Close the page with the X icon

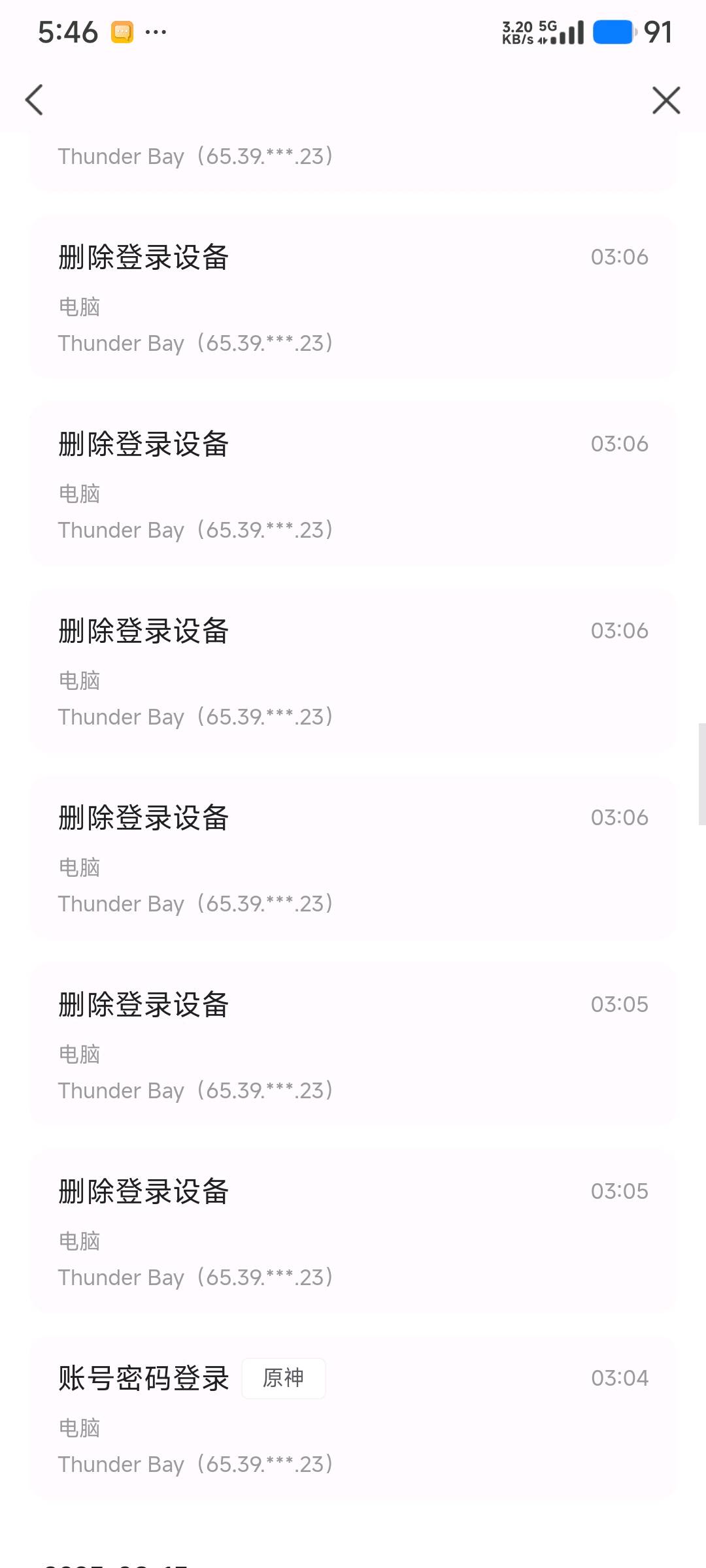point(666,100)
